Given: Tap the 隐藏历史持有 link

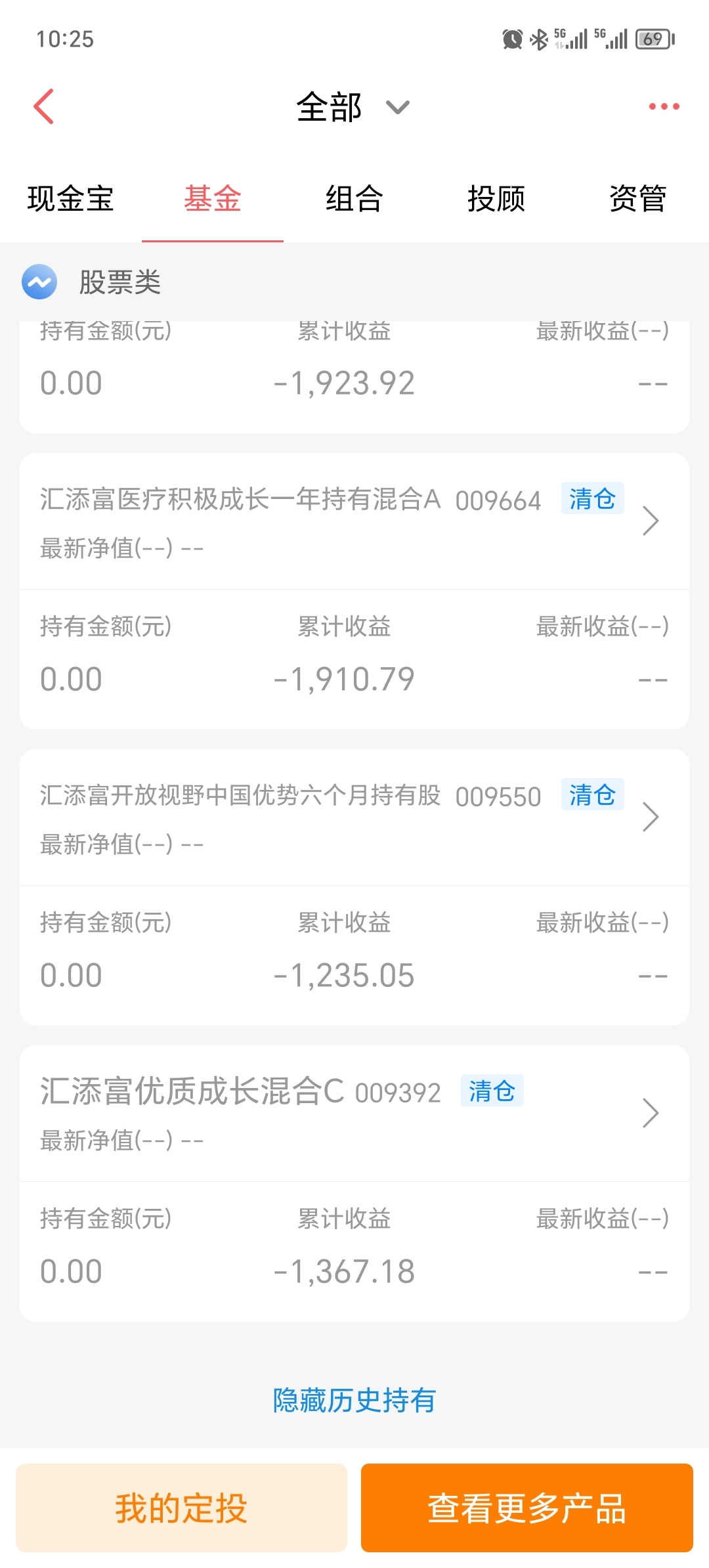Looking at the screenshot, I should tap(354, 1401).
